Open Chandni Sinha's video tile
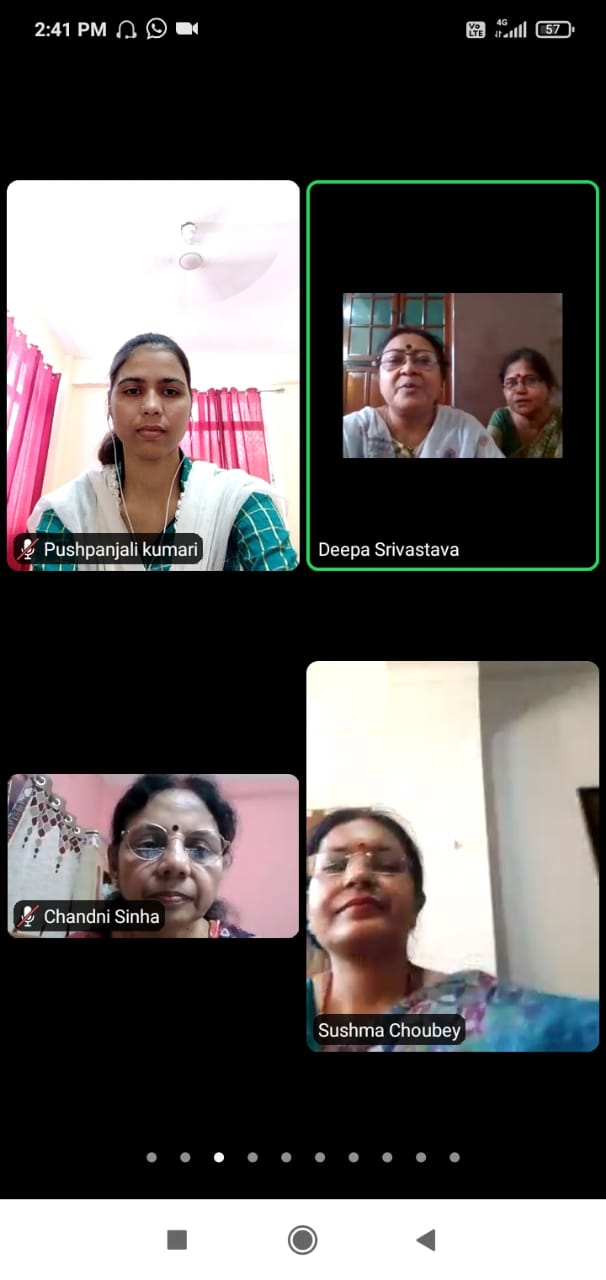The image size is (606, 1280). [153, 856]
